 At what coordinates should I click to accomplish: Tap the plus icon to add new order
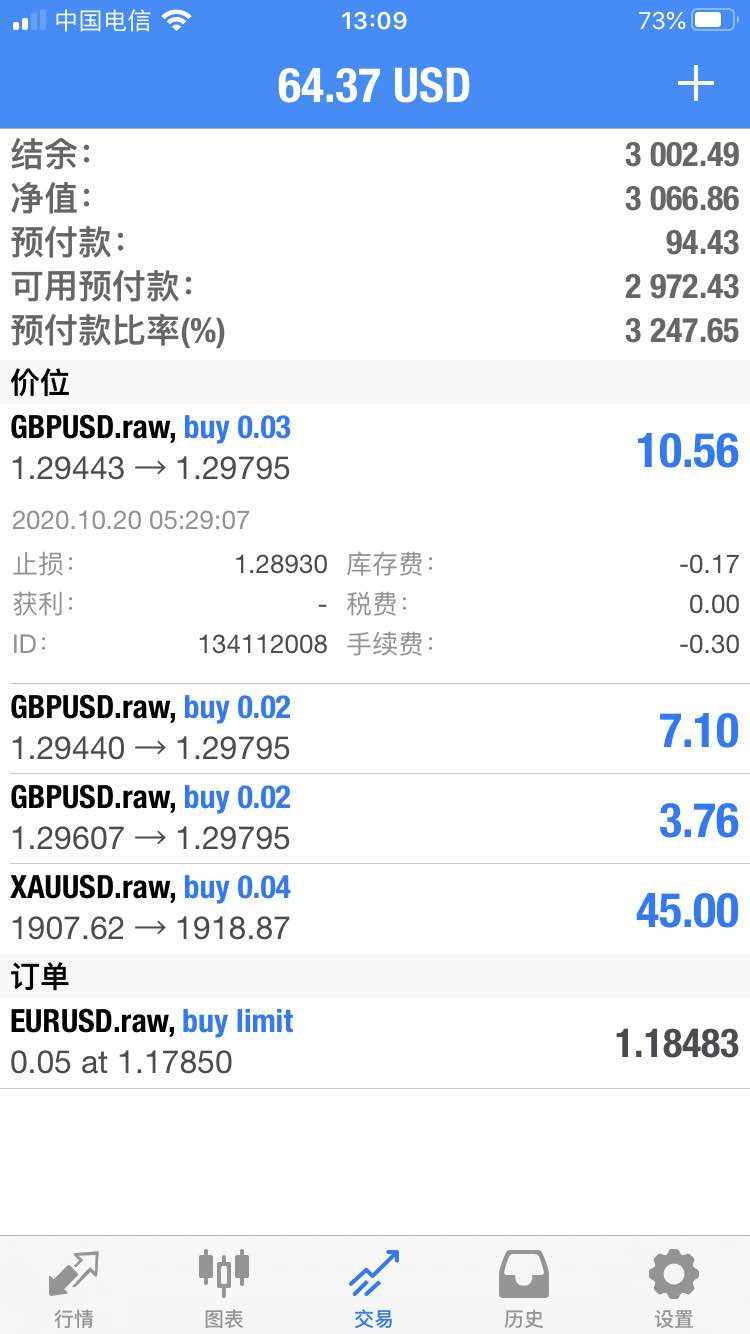(x=695, y=84)
